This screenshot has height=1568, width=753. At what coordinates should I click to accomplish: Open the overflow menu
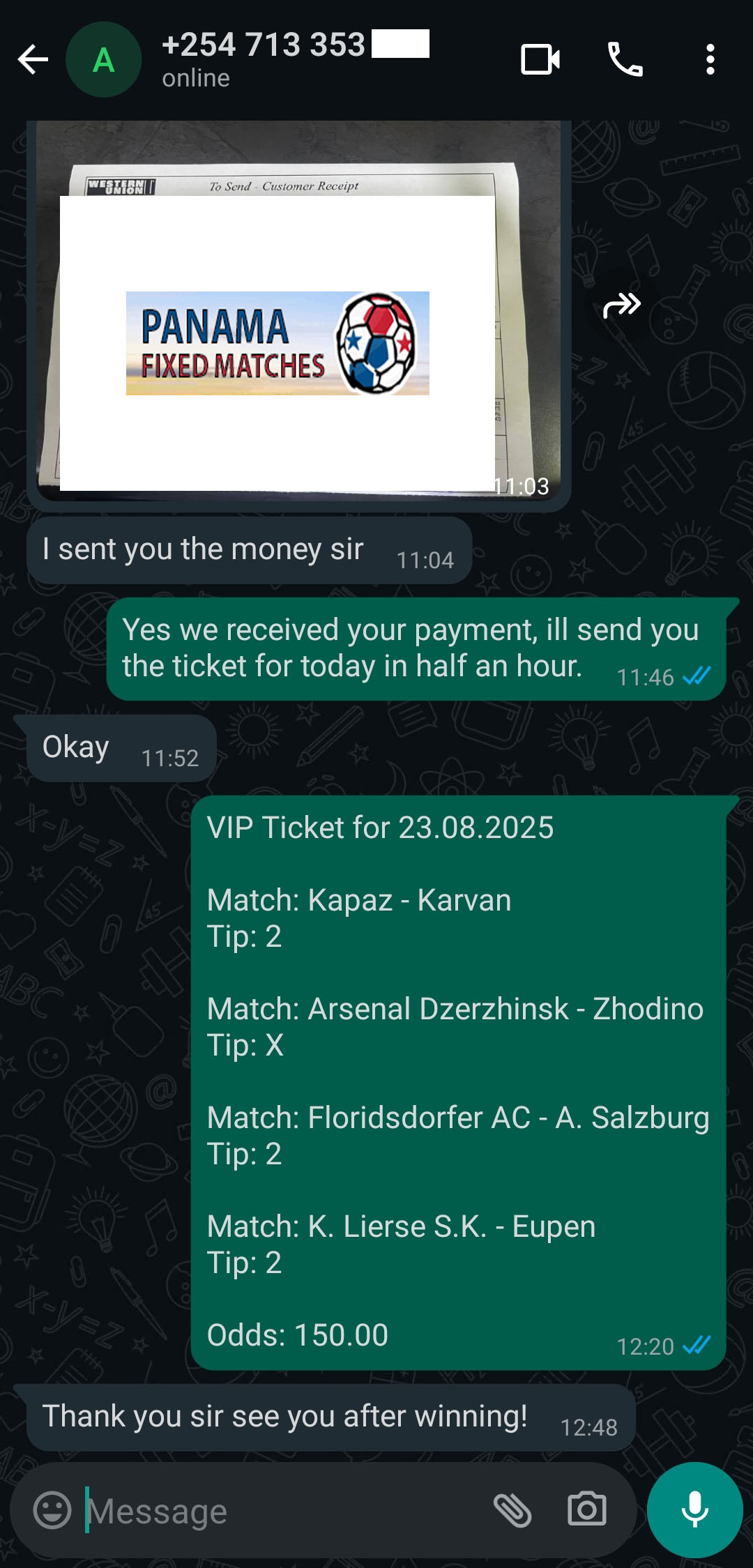click(710, 60)
